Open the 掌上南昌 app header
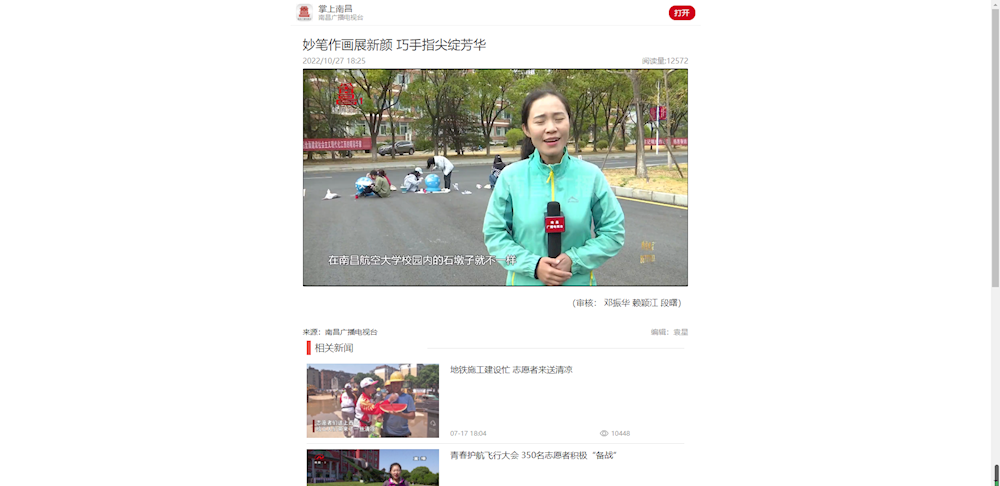 (334, 12)
